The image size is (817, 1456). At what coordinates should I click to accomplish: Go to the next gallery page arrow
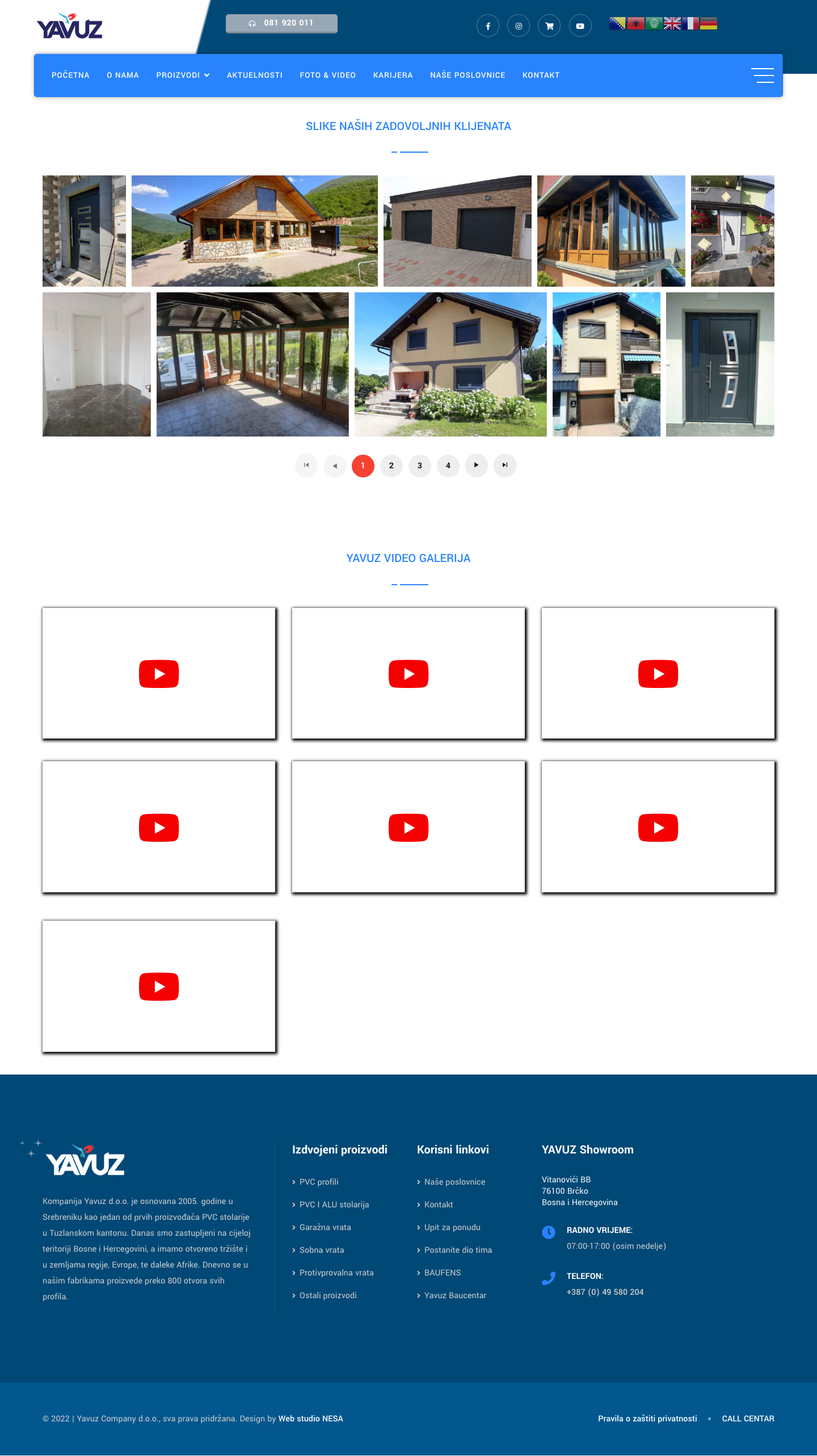476,465
